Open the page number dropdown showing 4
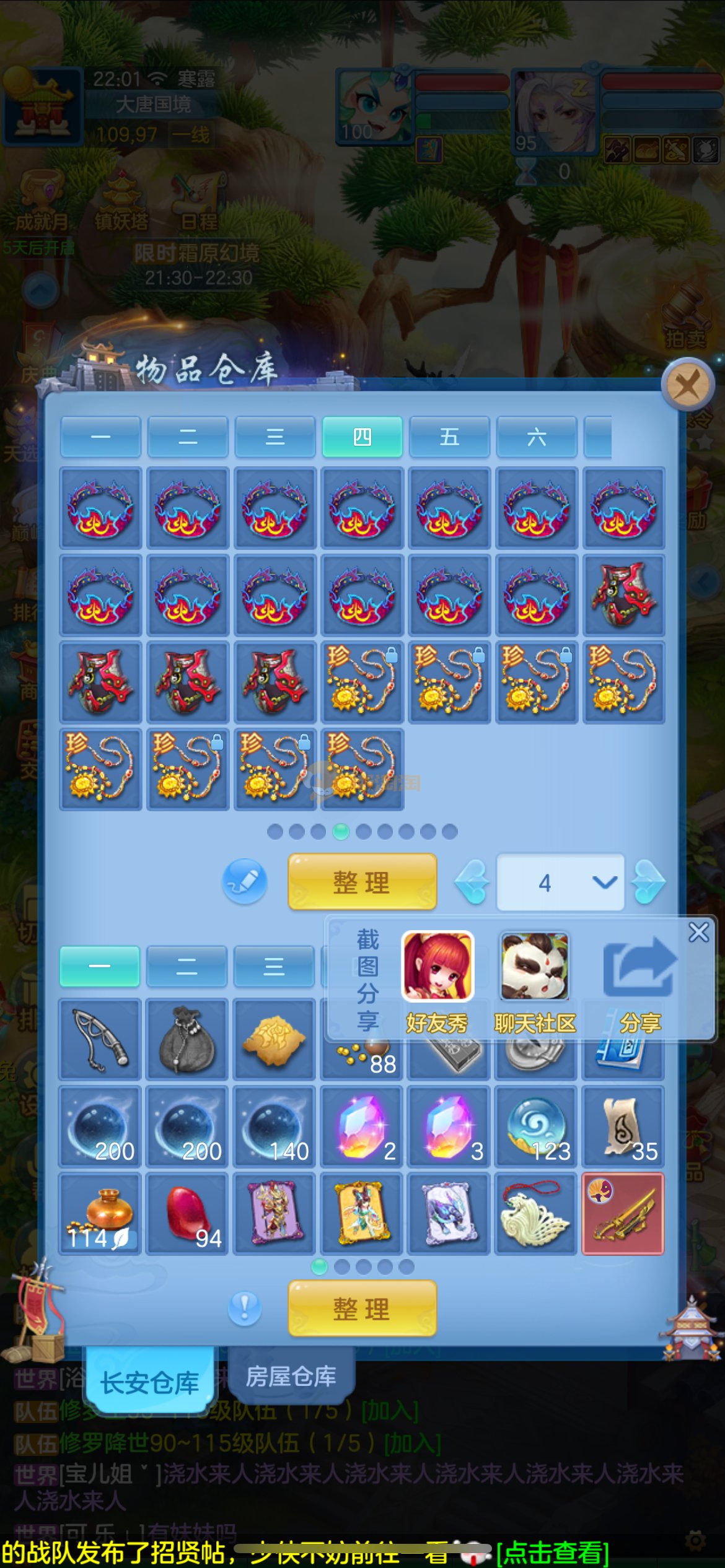The height and width of the screenshot is (1568, 725). tap(560, 882)
